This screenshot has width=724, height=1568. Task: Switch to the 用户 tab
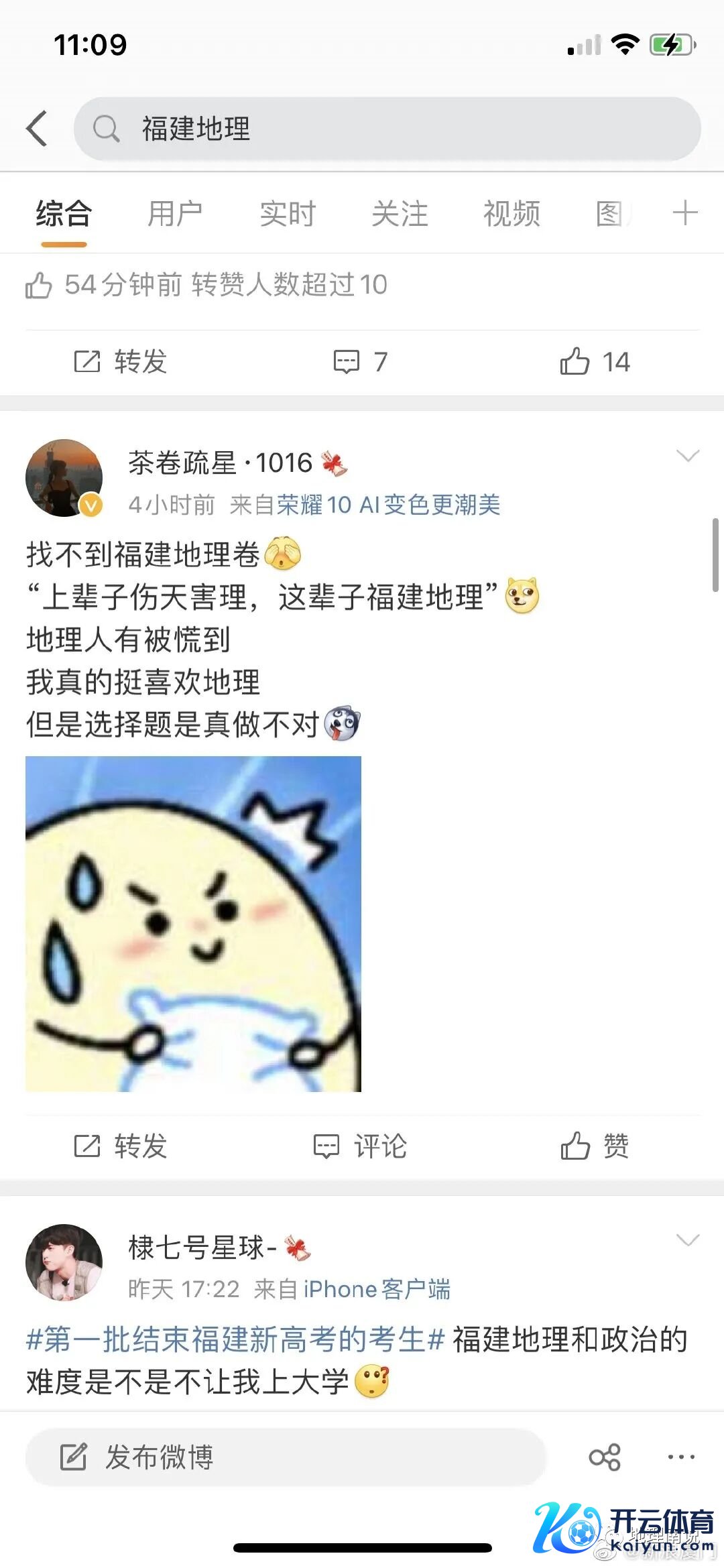(x=175, y=214)
